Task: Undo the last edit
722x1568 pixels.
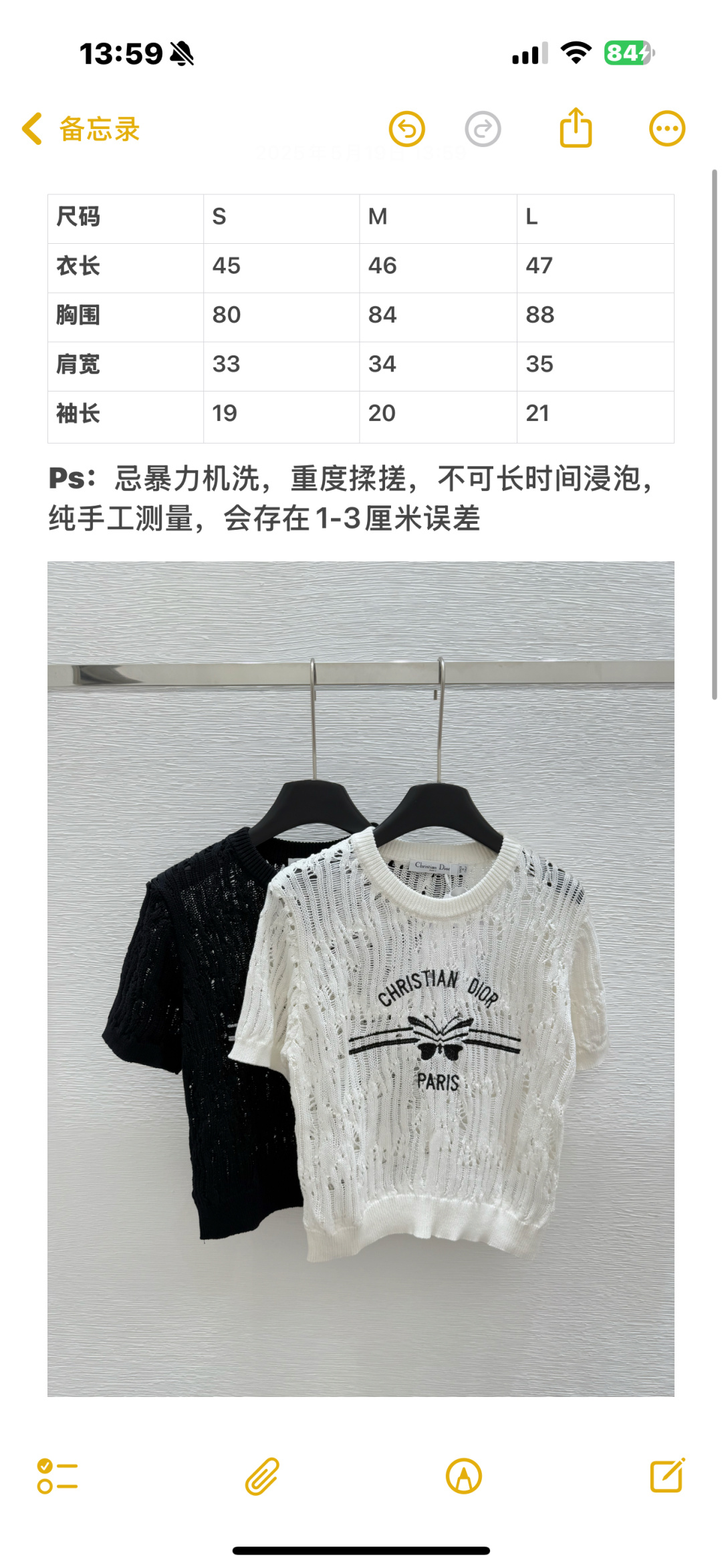Action: click(406, 129)
